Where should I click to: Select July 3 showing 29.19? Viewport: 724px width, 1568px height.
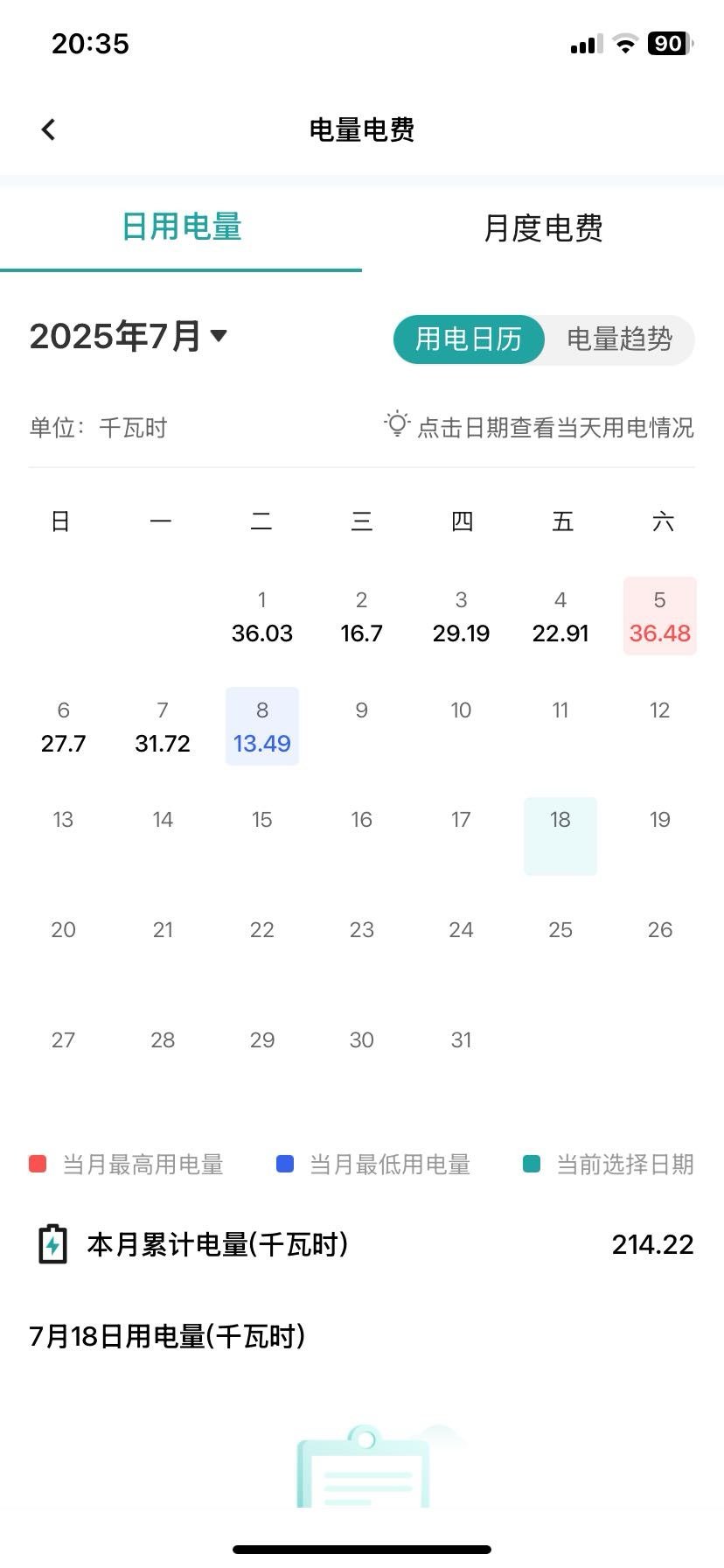461,617
